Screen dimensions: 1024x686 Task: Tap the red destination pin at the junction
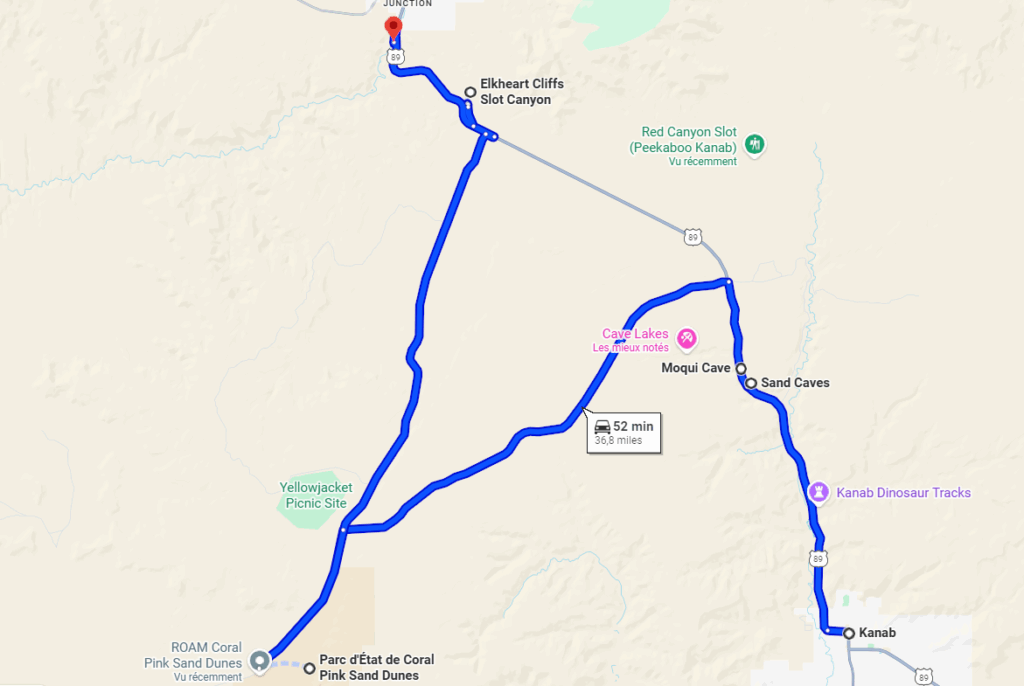[x=393, y=28]
